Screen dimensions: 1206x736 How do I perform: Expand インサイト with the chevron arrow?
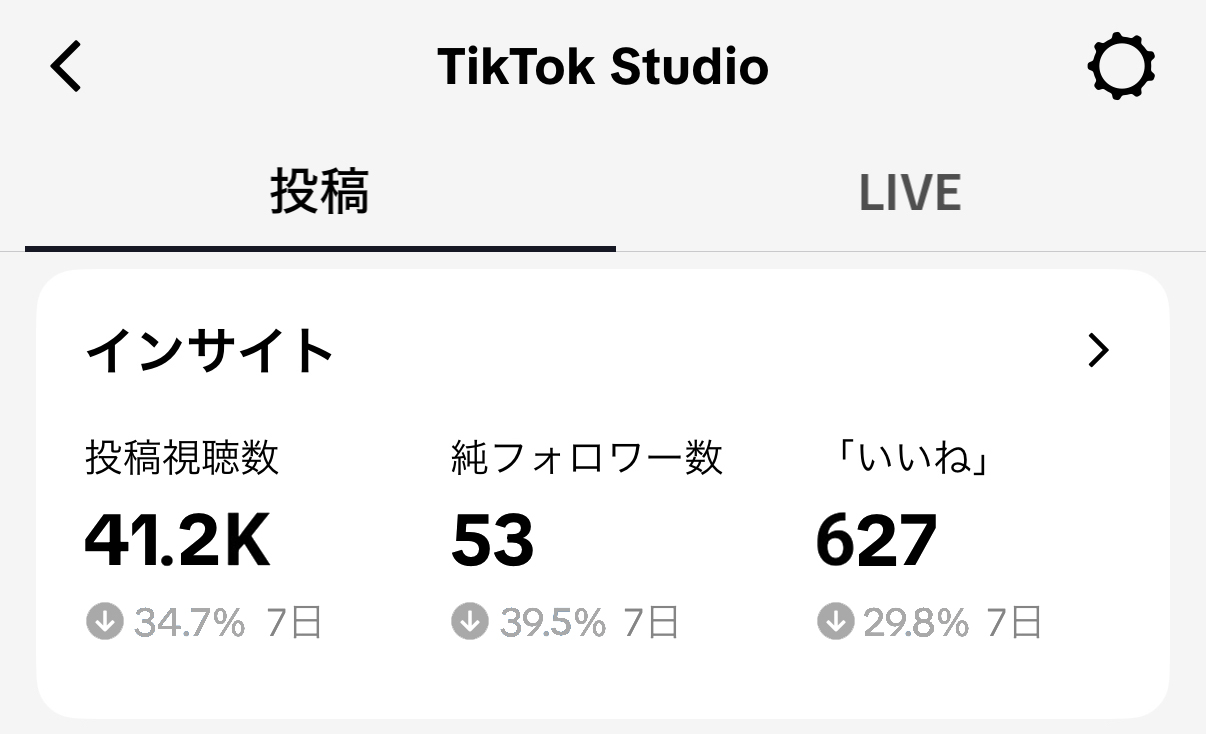click(x=1098, y=350)
